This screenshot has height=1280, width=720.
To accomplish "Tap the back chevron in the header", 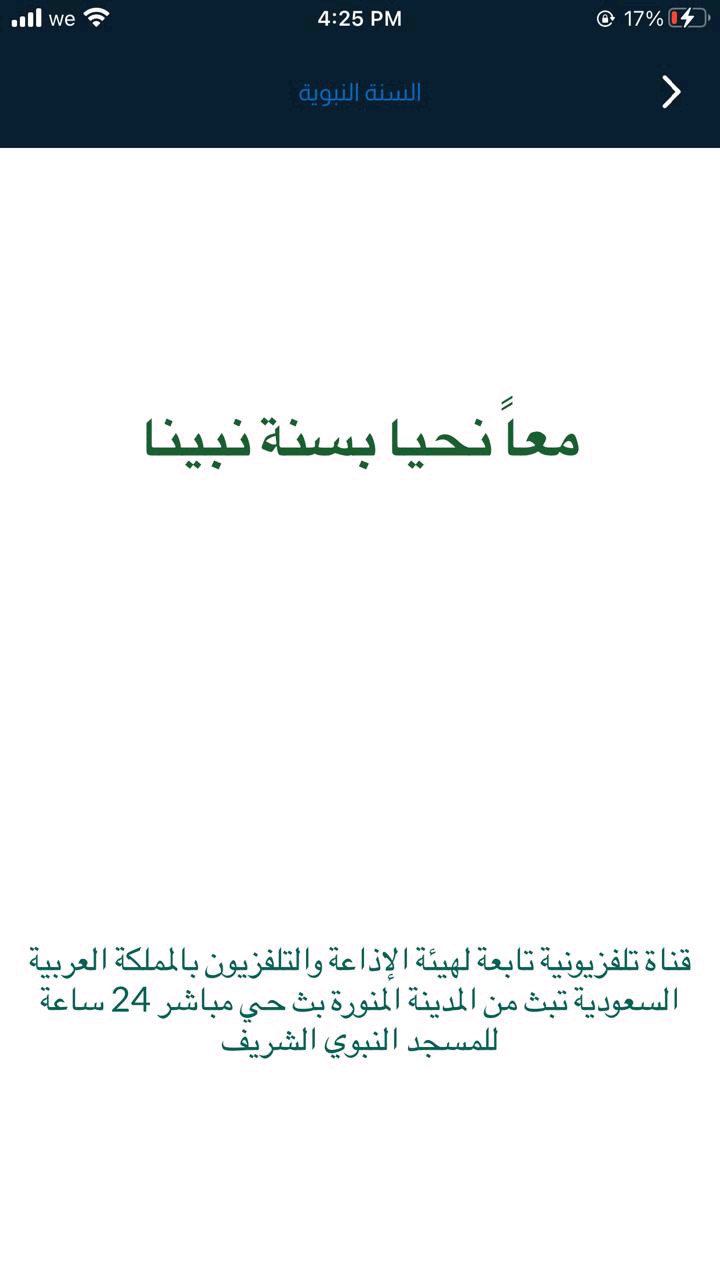I will pos(671,92).
